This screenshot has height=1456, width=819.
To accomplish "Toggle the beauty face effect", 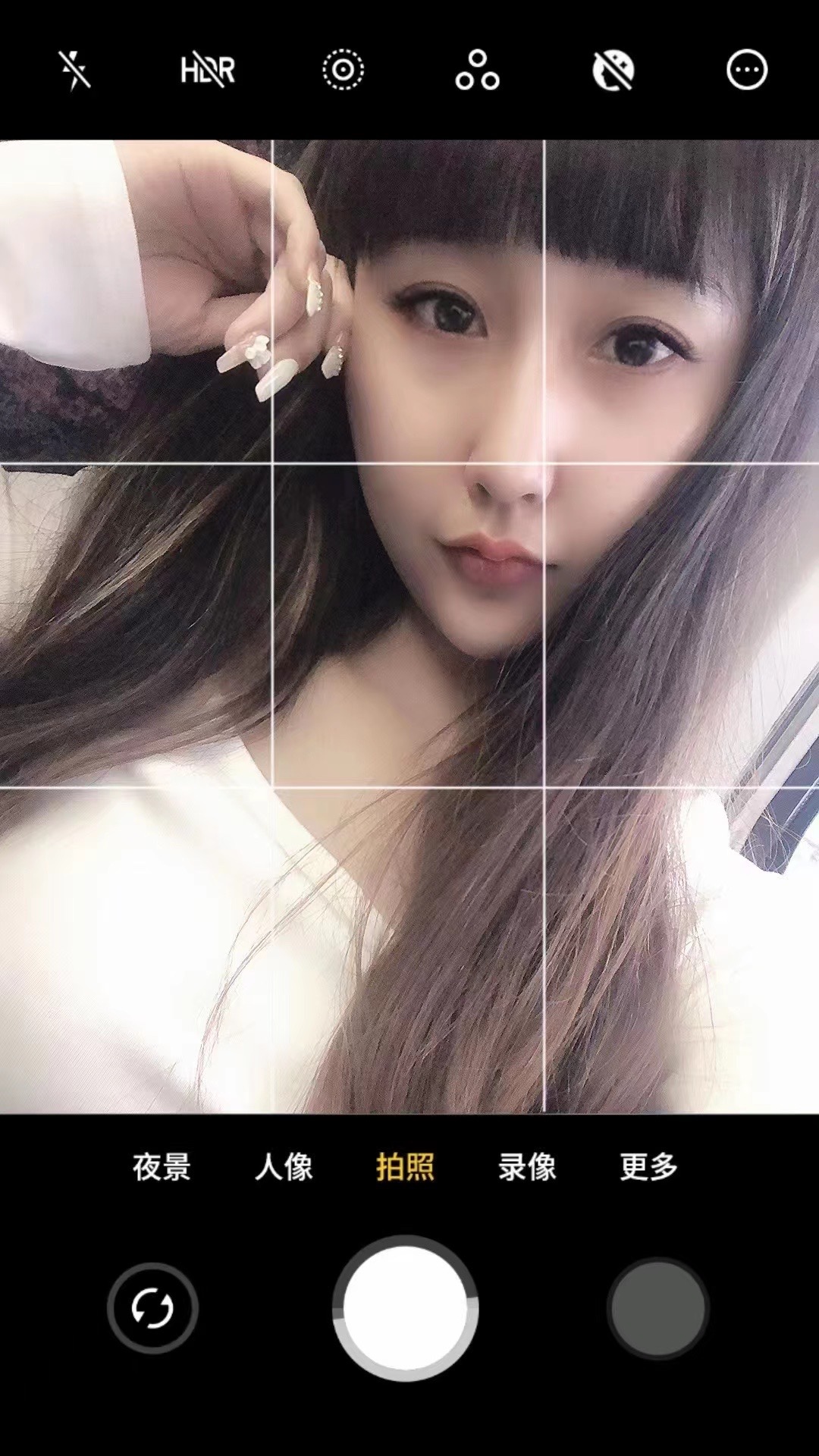I will coord(613,71).
